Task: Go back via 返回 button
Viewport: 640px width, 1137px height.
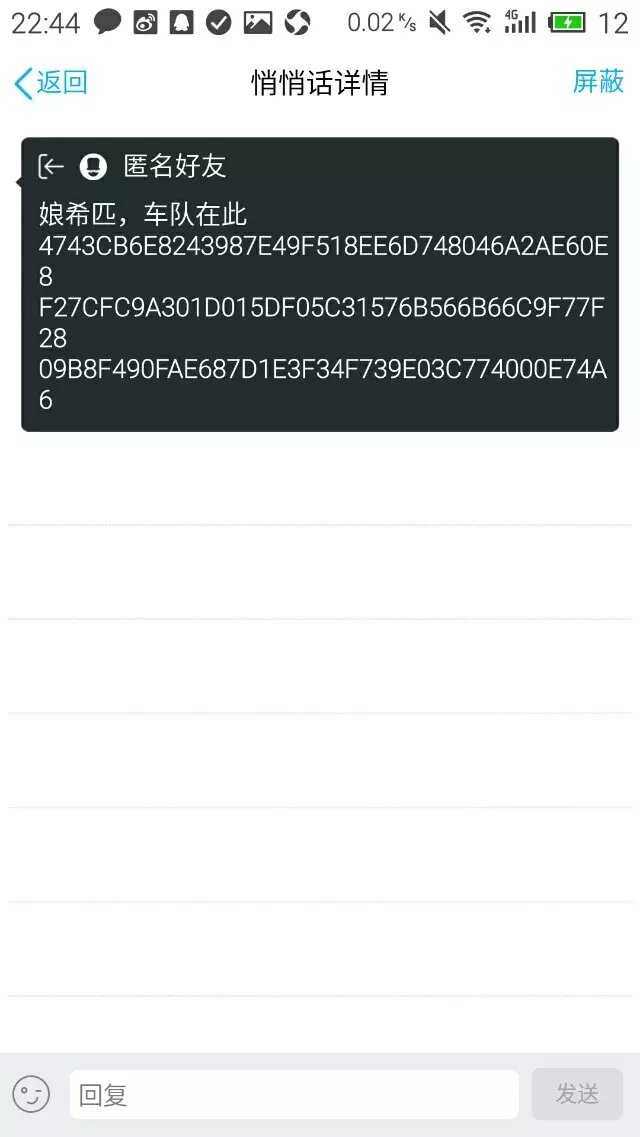Action: click(x=51, y=83)
